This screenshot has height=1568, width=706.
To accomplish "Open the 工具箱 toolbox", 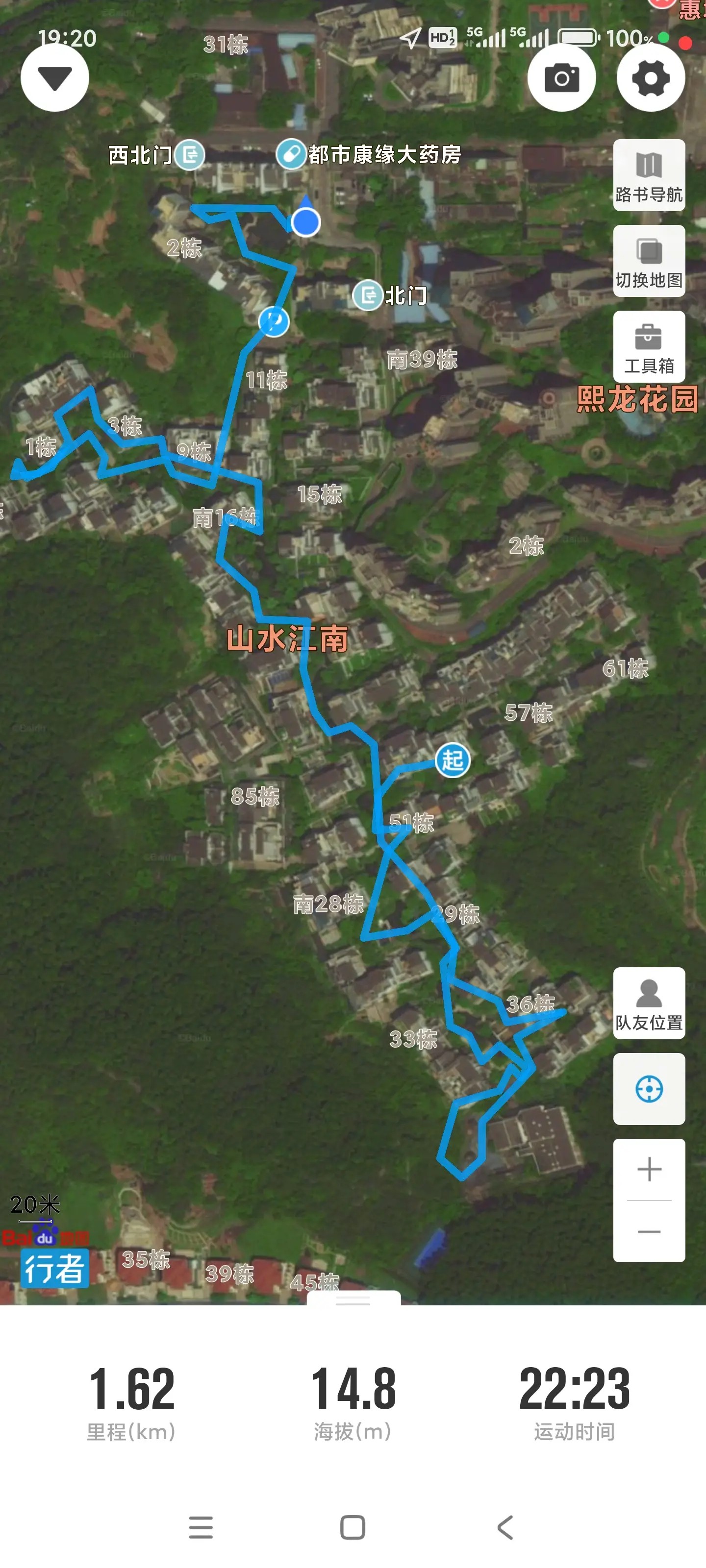I will click(x=649, y=347).
